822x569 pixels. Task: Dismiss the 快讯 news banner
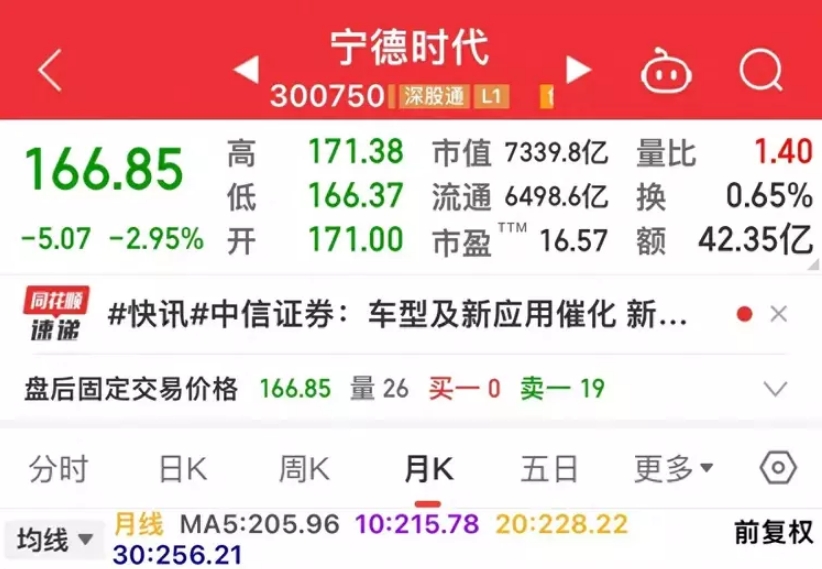click(780, 315)
